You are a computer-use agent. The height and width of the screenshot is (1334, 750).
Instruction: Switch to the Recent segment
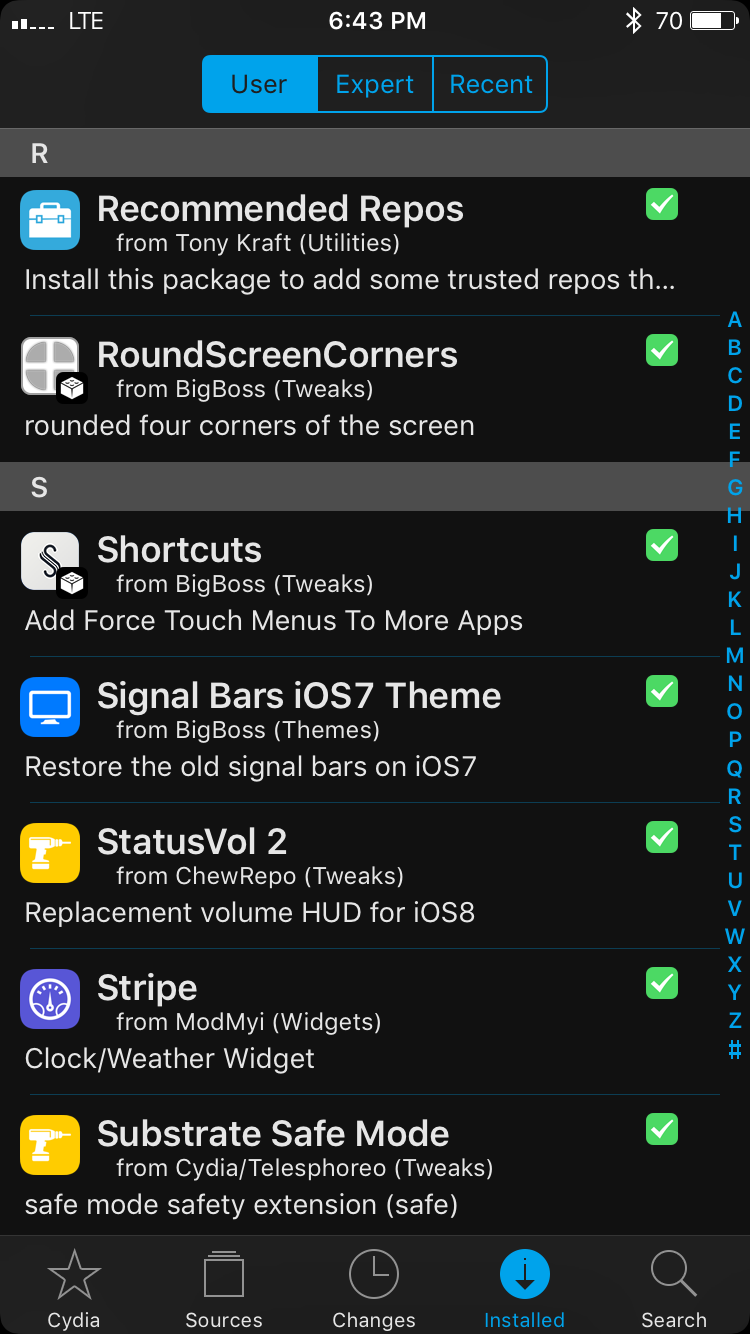[490, 84]
